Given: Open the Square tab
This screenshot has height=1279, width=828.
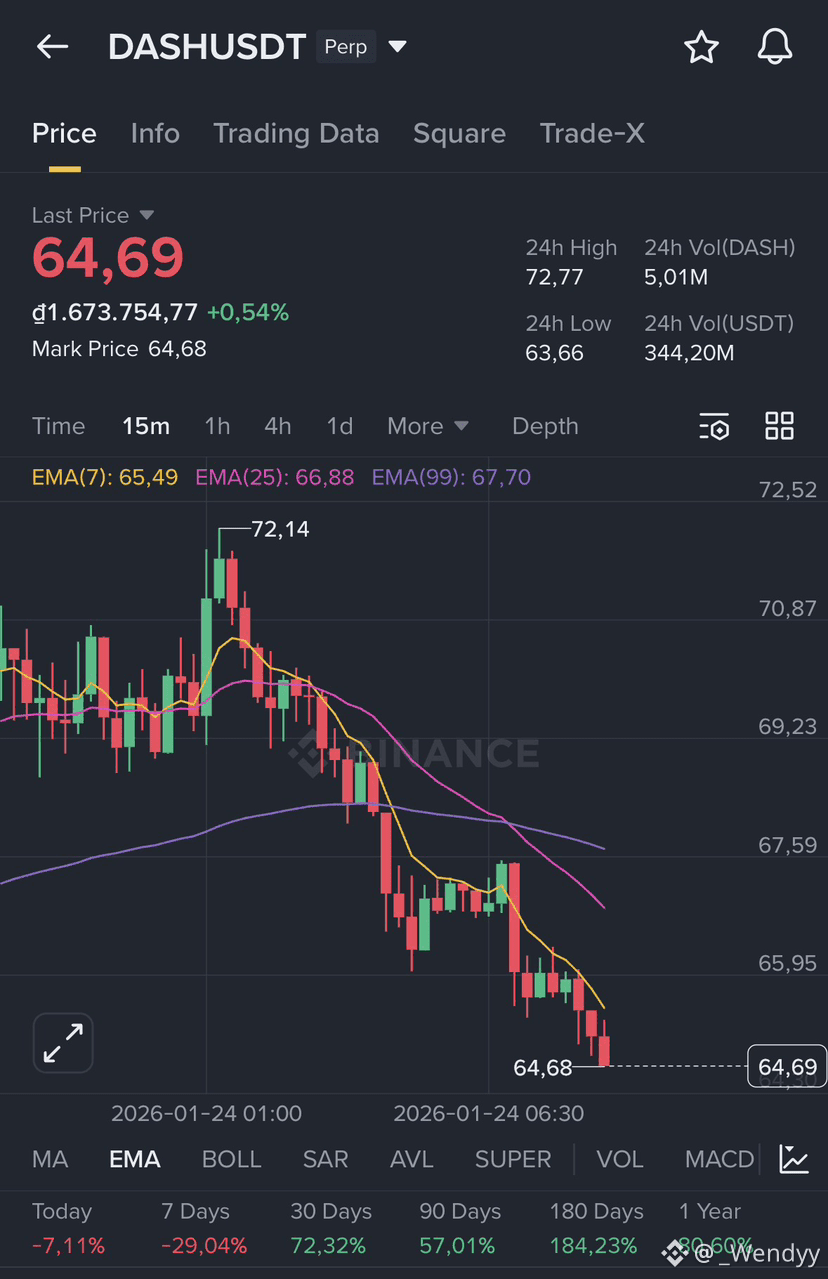Looking at the screenshot, I should coord(459,132).
